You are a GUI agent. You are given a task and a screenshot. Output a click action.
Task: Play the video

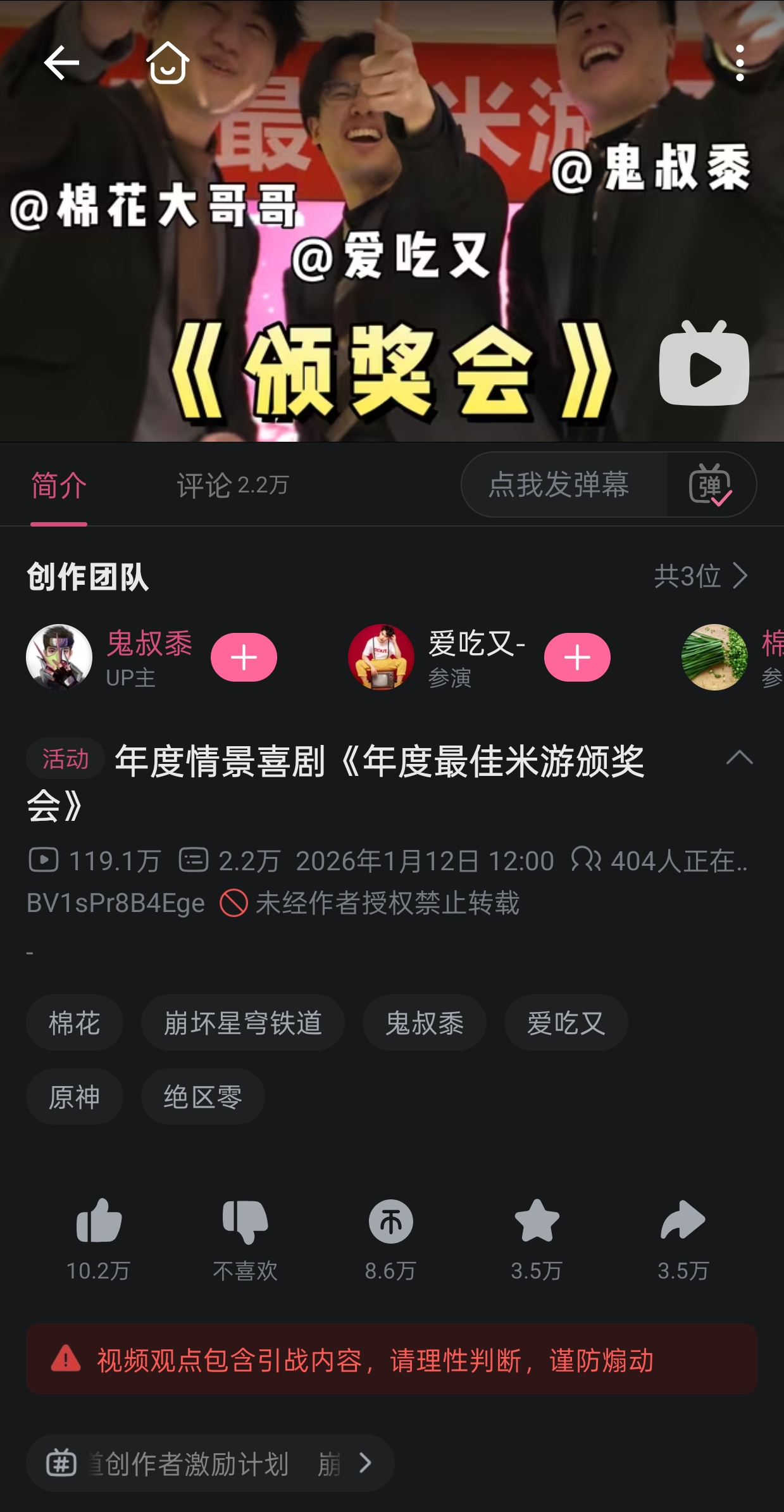(704, 364)
